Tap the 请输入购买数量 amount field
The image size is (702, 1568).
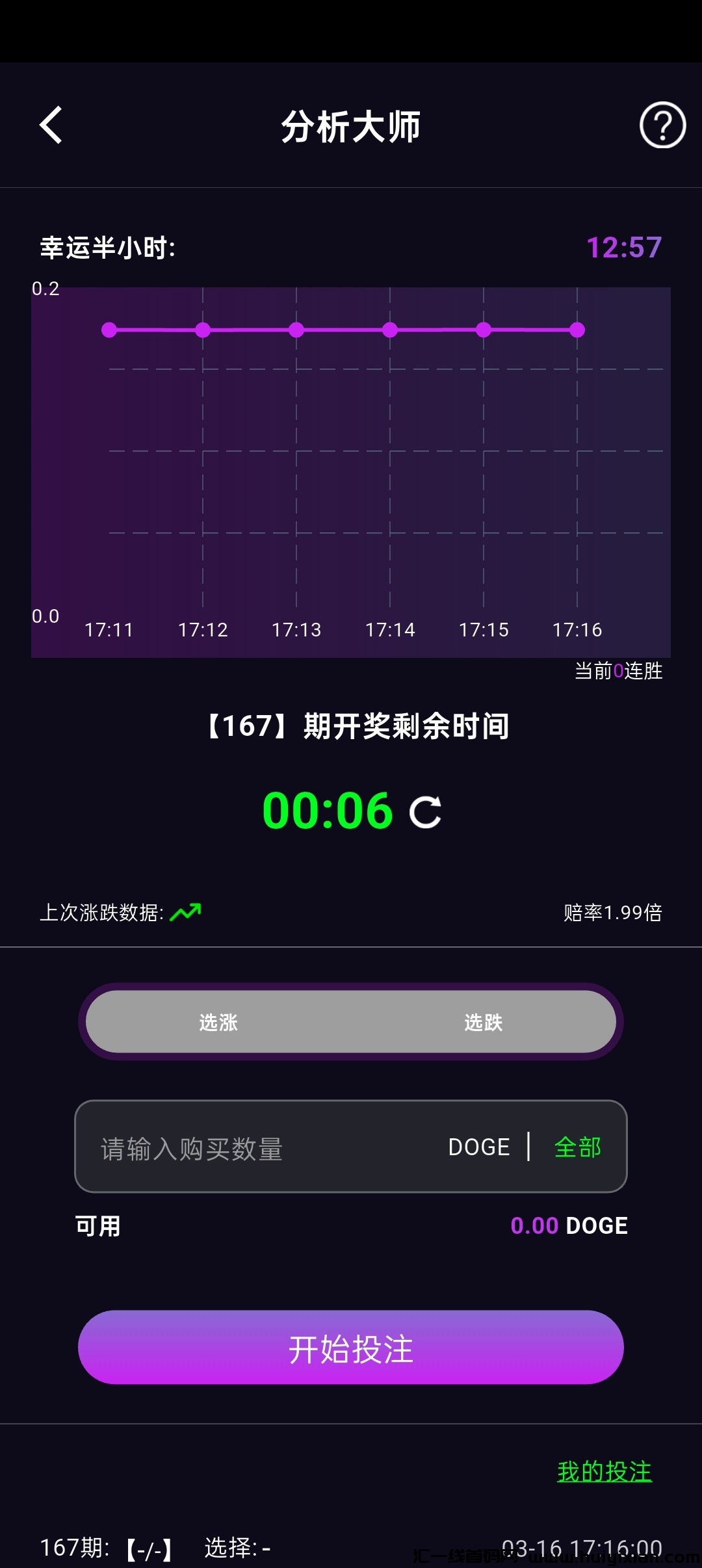click(x=260, y=1148)
